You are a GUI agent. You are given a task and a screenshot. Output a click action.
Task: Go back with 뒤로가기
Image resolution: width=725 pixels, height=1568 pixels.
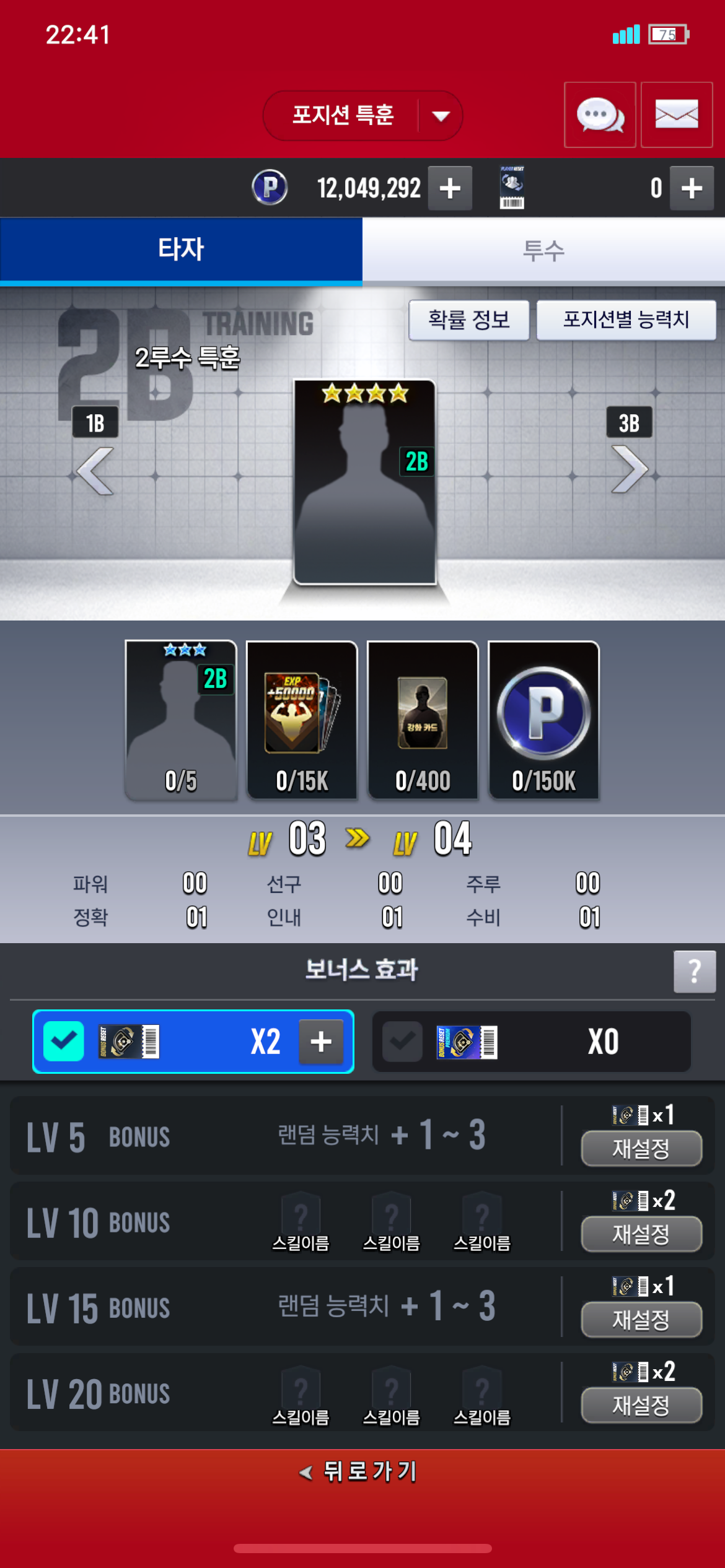tap(358, 1471)
